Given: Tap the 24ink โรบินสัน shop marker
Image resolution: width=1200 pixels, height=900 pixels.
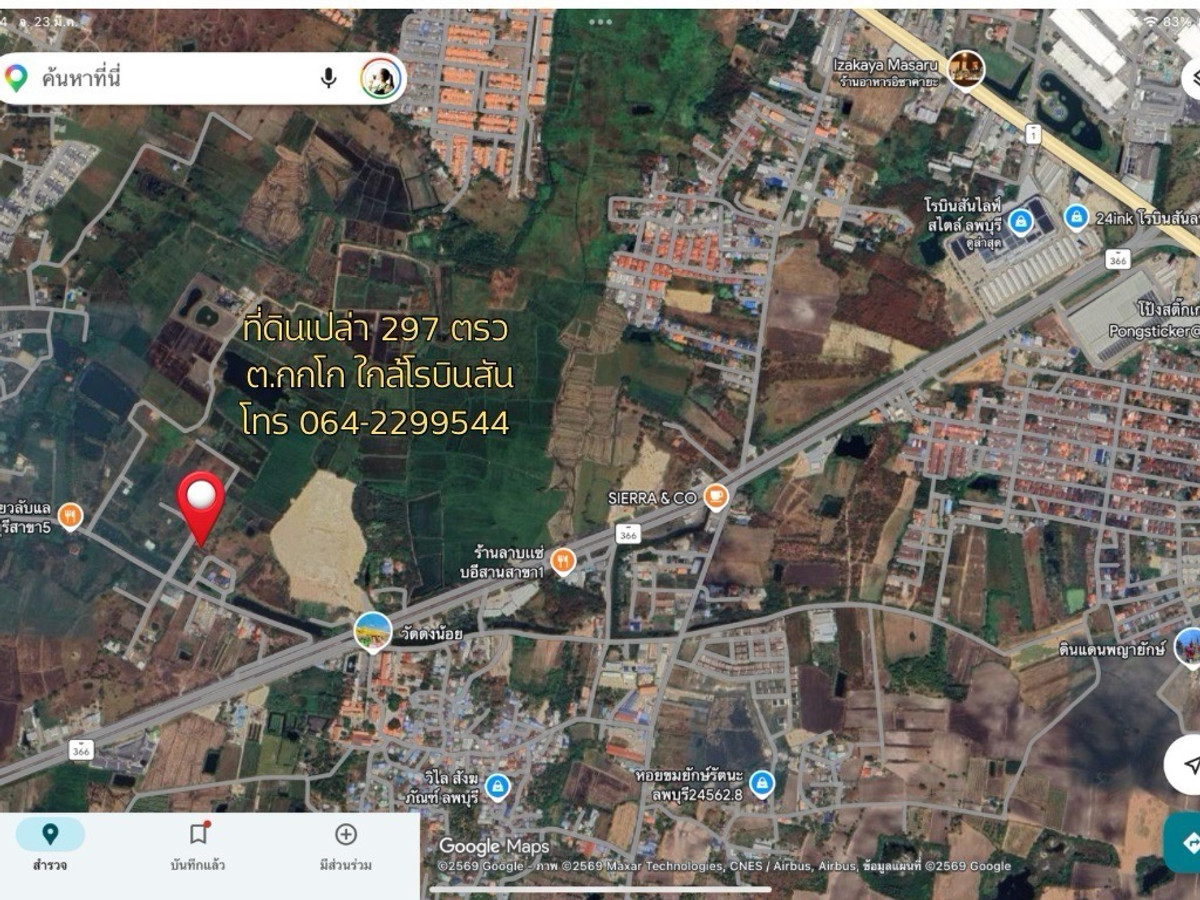Looking at the screenshot, I should 1076,215.
